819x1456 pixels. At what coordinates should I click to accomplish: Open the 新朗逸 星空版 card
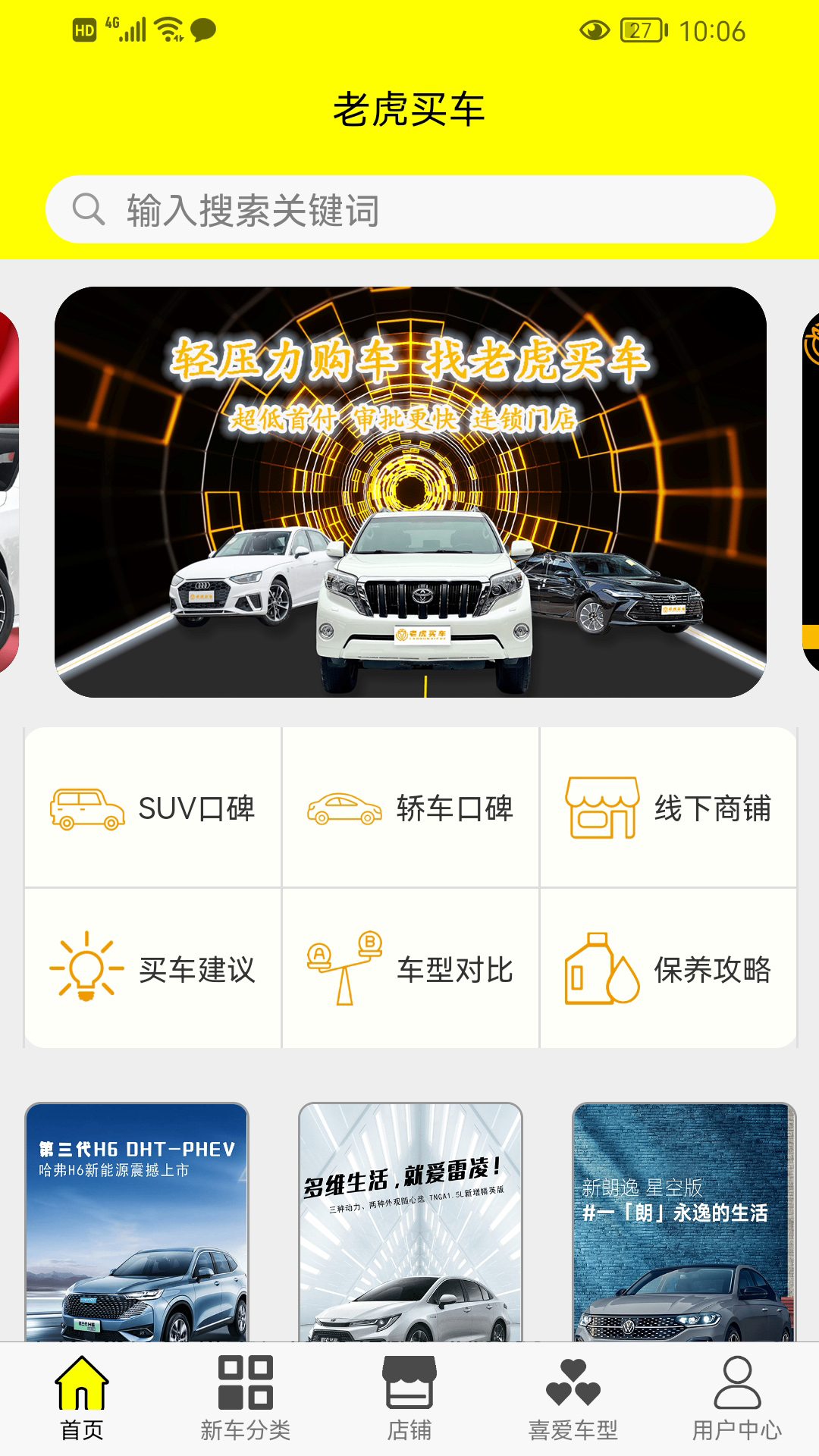(684, 1222)
